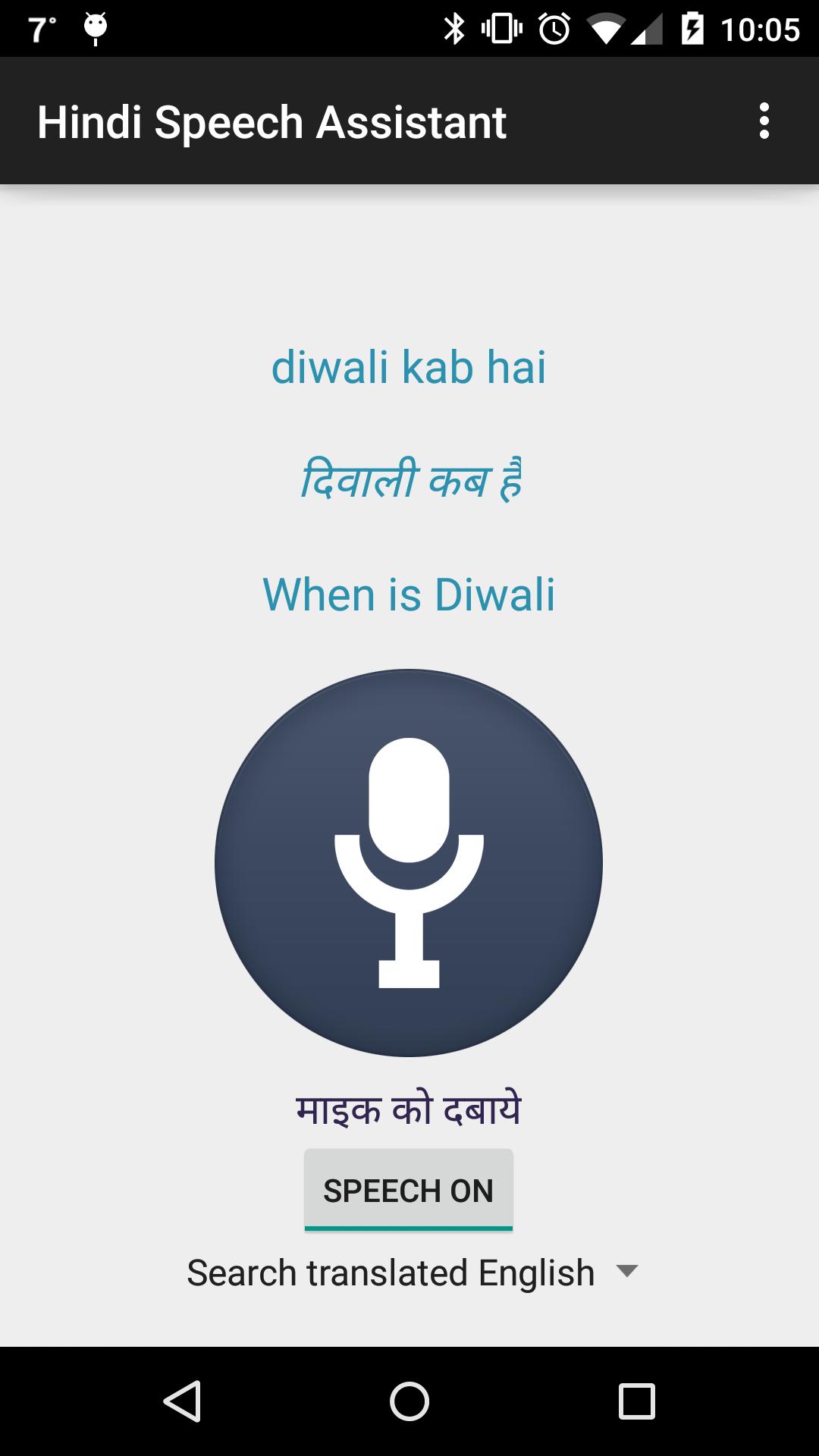Toggle the SPEECH ON button
Viewport: 819px width, 1456px height.
[x=409, y=1190]
